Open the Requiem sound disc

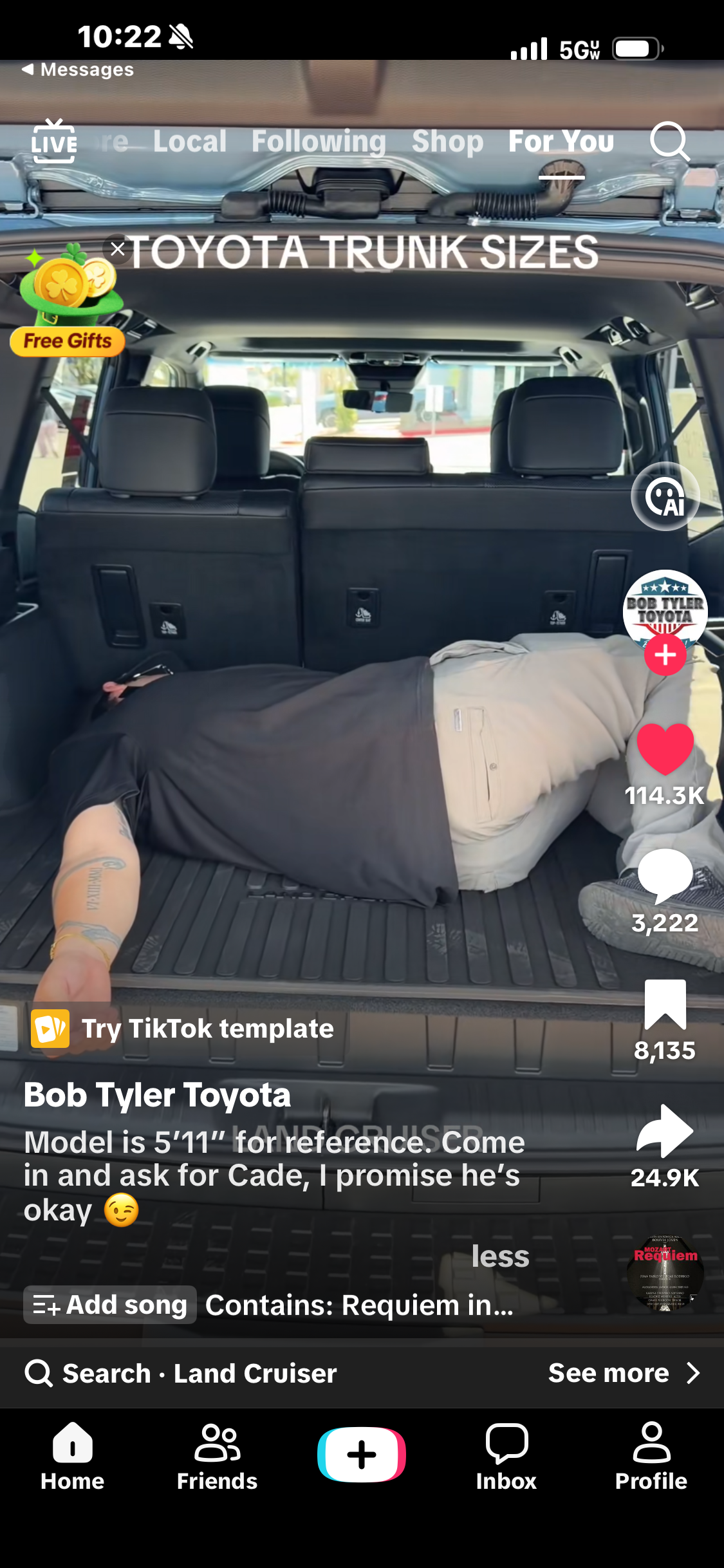pos(665,1273)
